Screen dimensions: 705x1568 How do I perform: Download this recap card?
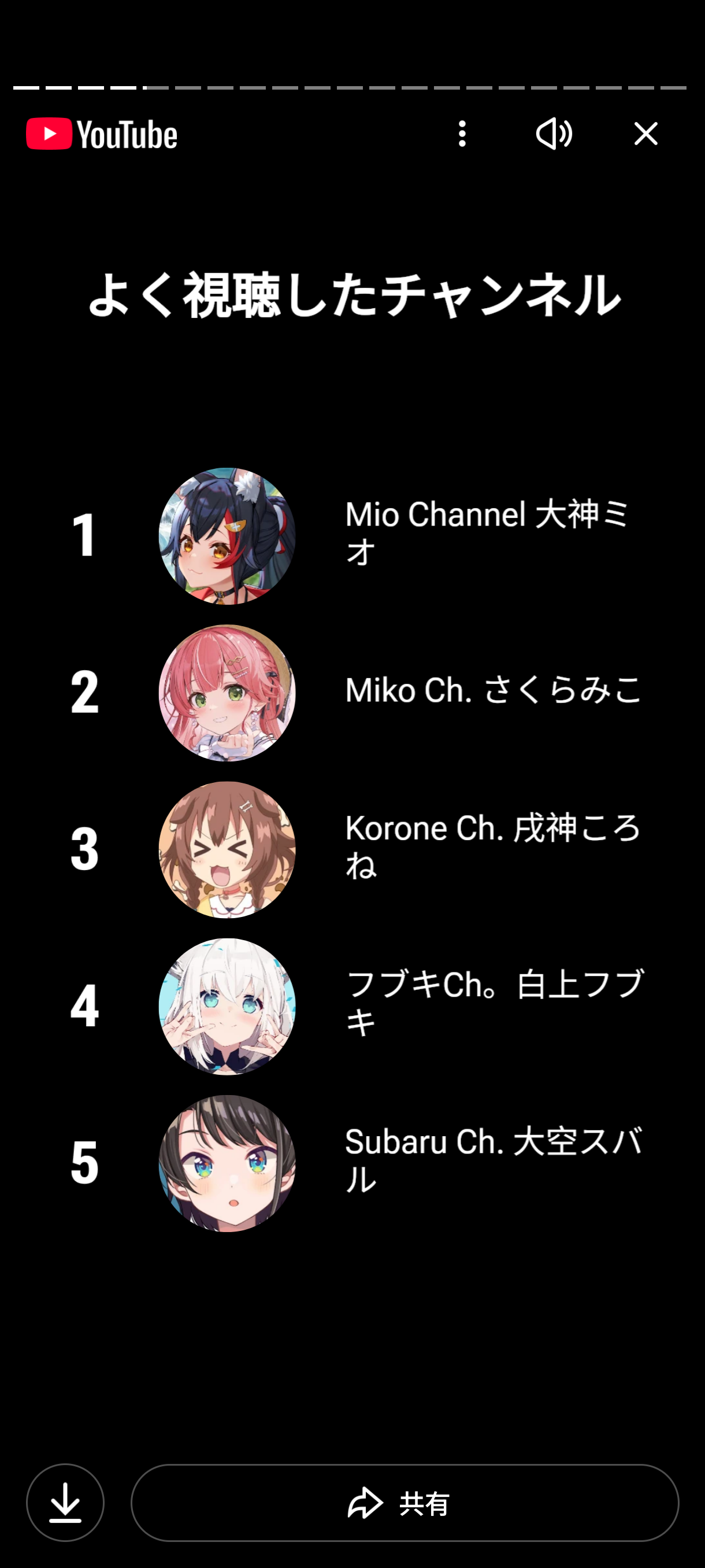click(65, 1502)
